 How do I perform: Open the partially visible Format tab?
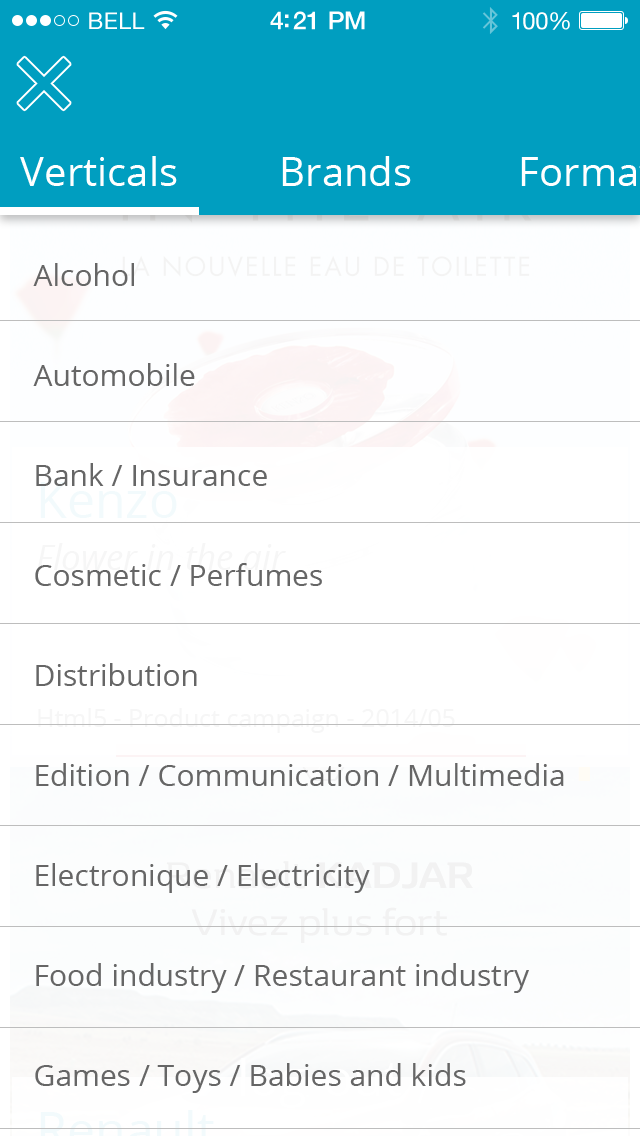click(x=578, y=173)
